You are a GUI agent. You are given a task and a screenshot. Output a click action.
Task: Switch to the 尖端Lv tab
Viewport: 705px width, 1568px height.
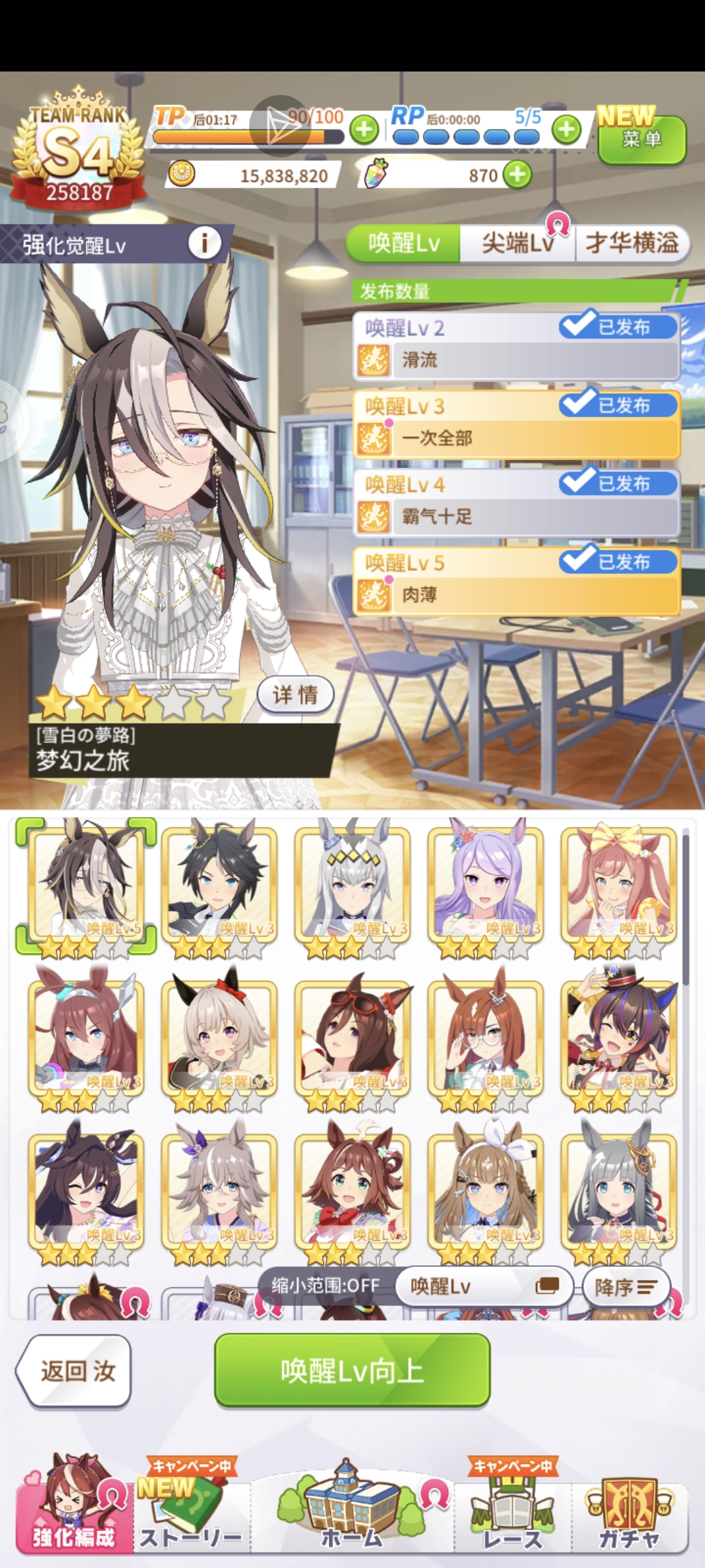[517, 244]
